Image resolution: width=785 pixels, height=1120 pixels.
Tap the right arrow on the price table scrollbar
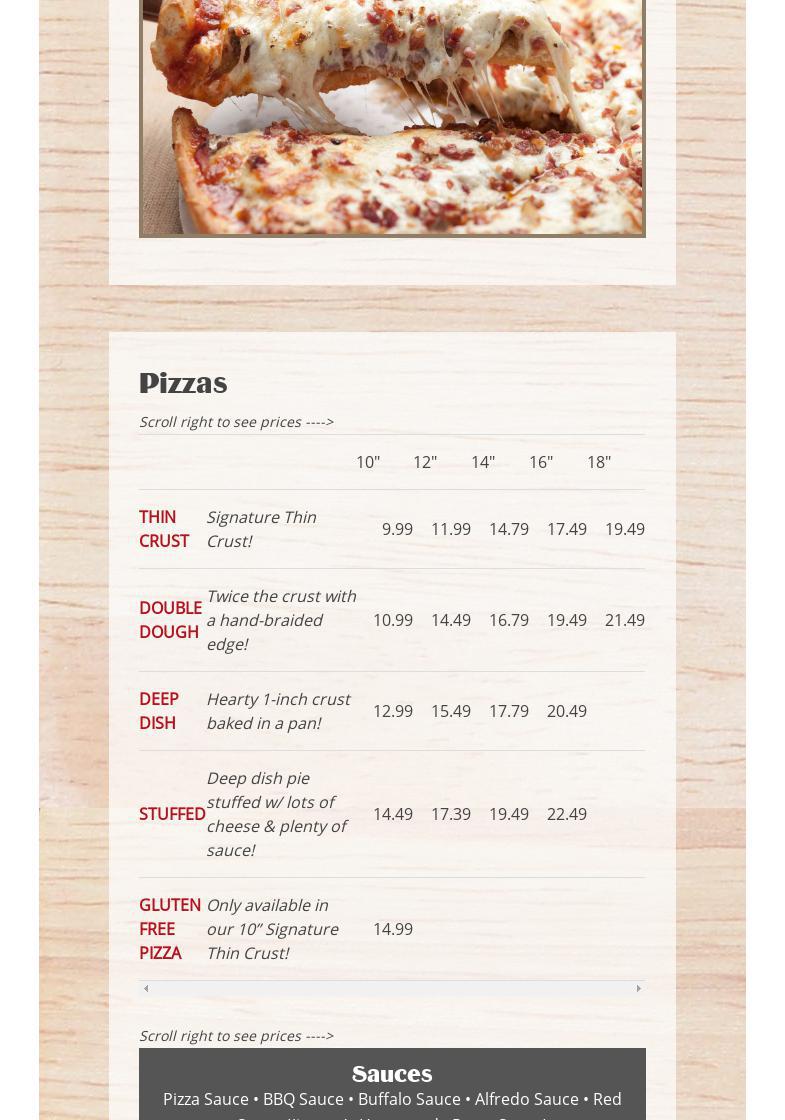[638, 989]
